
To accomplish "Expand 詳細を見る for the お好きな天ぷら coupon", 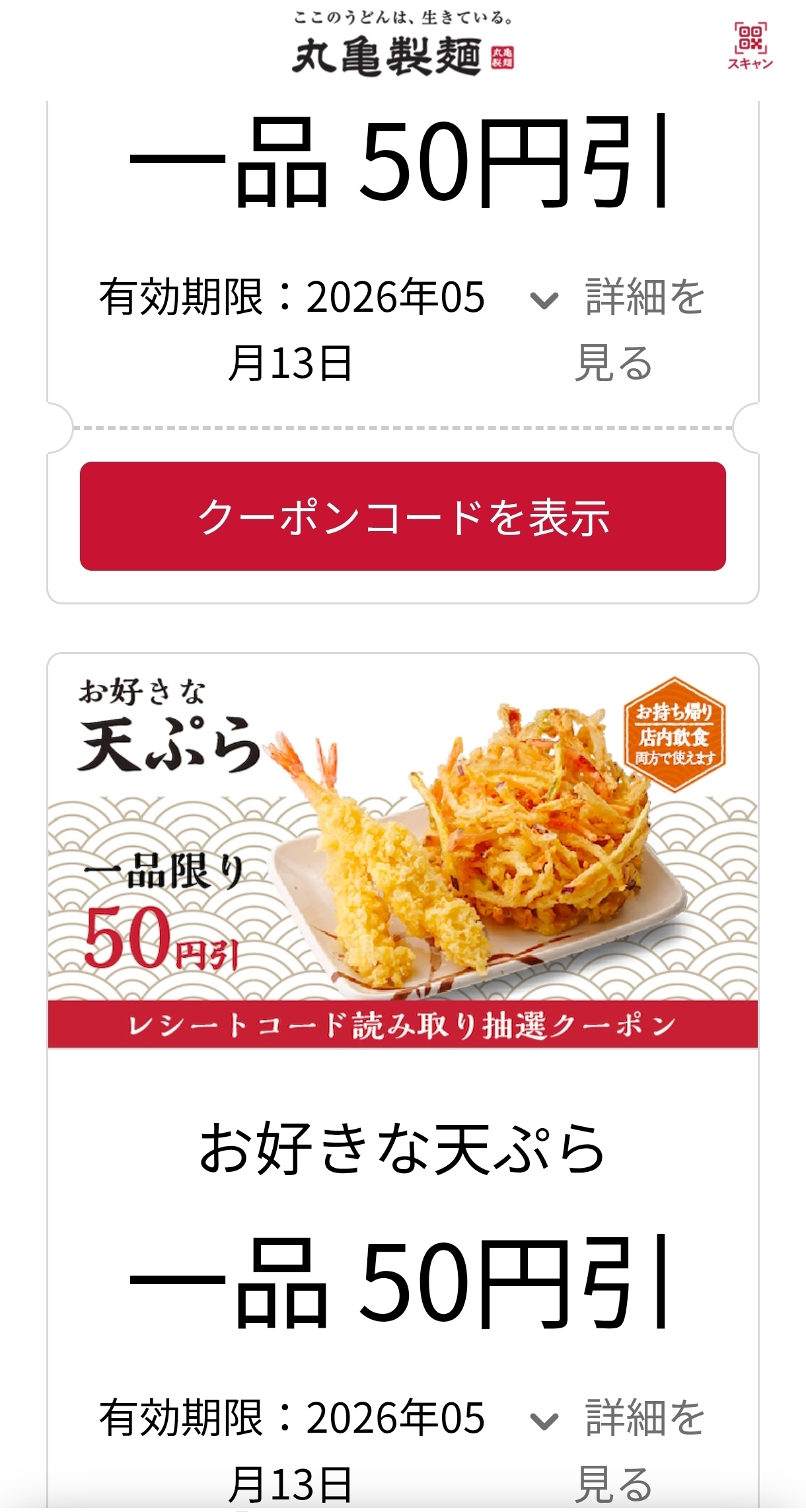I will pyautogui.click(x=618, y=1449).
